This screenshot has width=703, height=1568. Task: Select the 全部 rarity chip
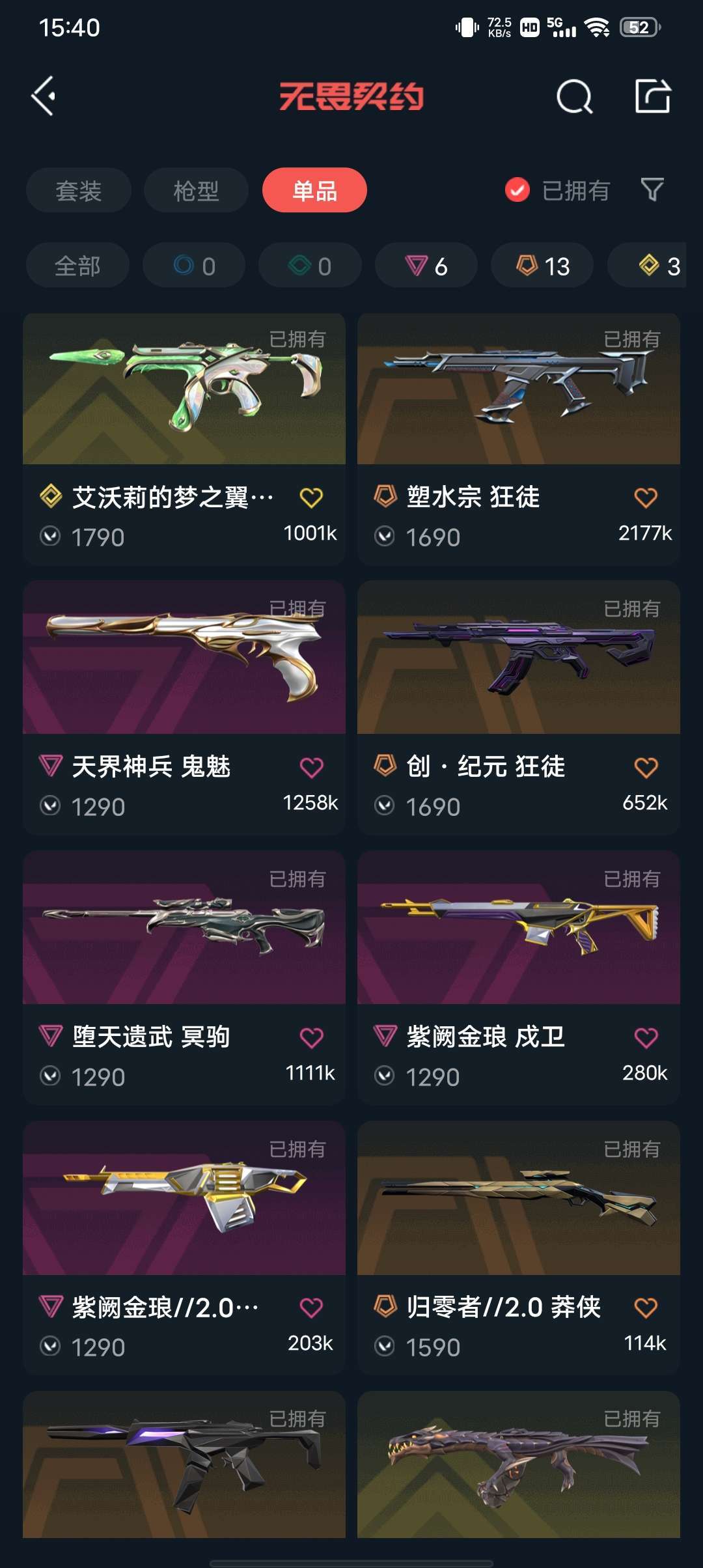click(77, 266)
